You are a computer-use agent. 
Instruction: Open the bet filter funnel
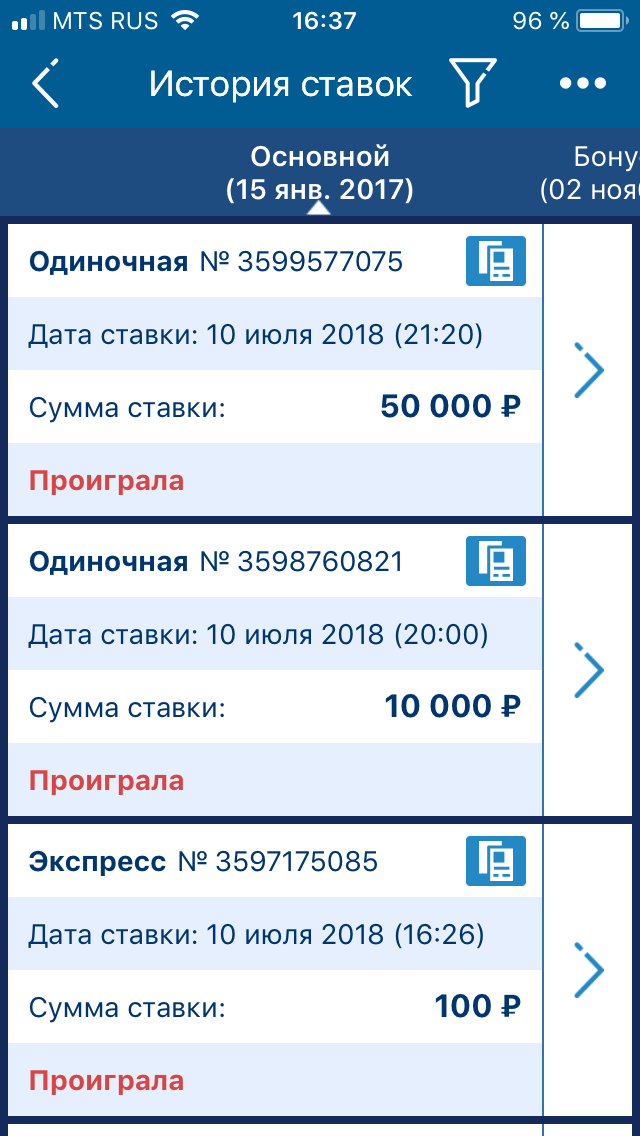(x=472, y=84)
